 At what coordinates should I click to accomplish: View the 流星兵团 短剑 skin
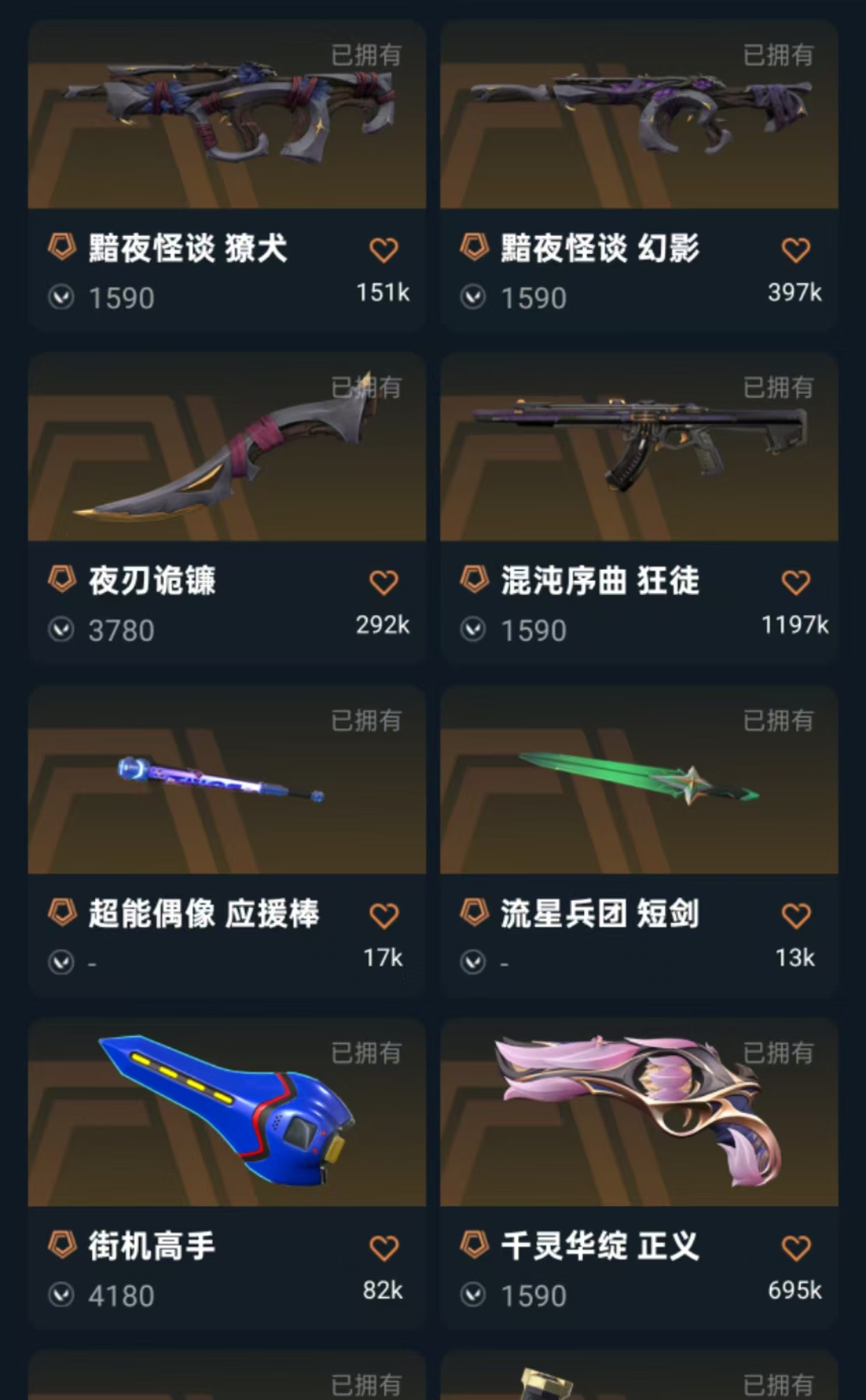pyautogui.click(x=638, y=781)
